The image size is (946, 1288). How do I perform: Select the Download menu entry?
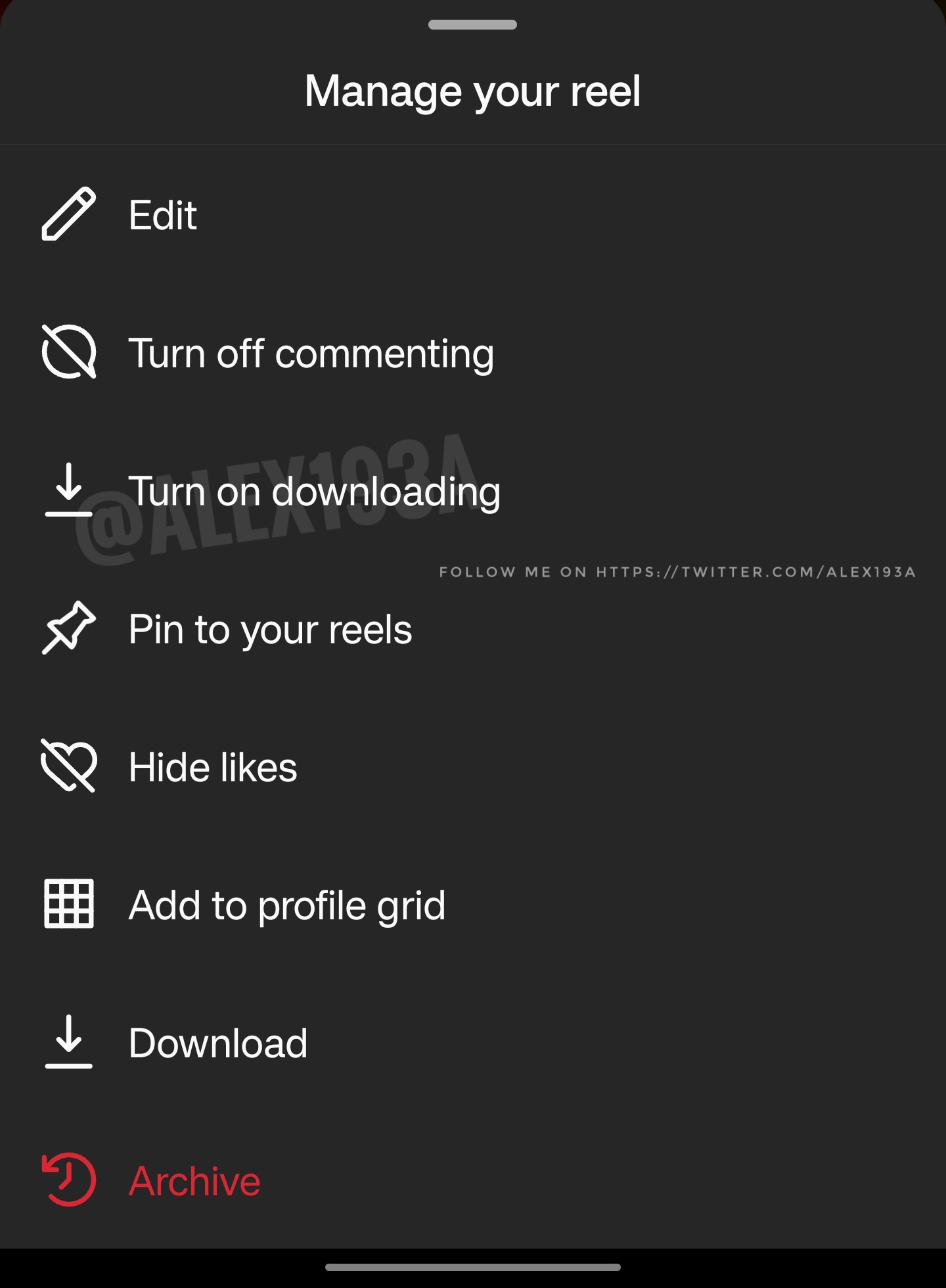tap(218, 1042)
